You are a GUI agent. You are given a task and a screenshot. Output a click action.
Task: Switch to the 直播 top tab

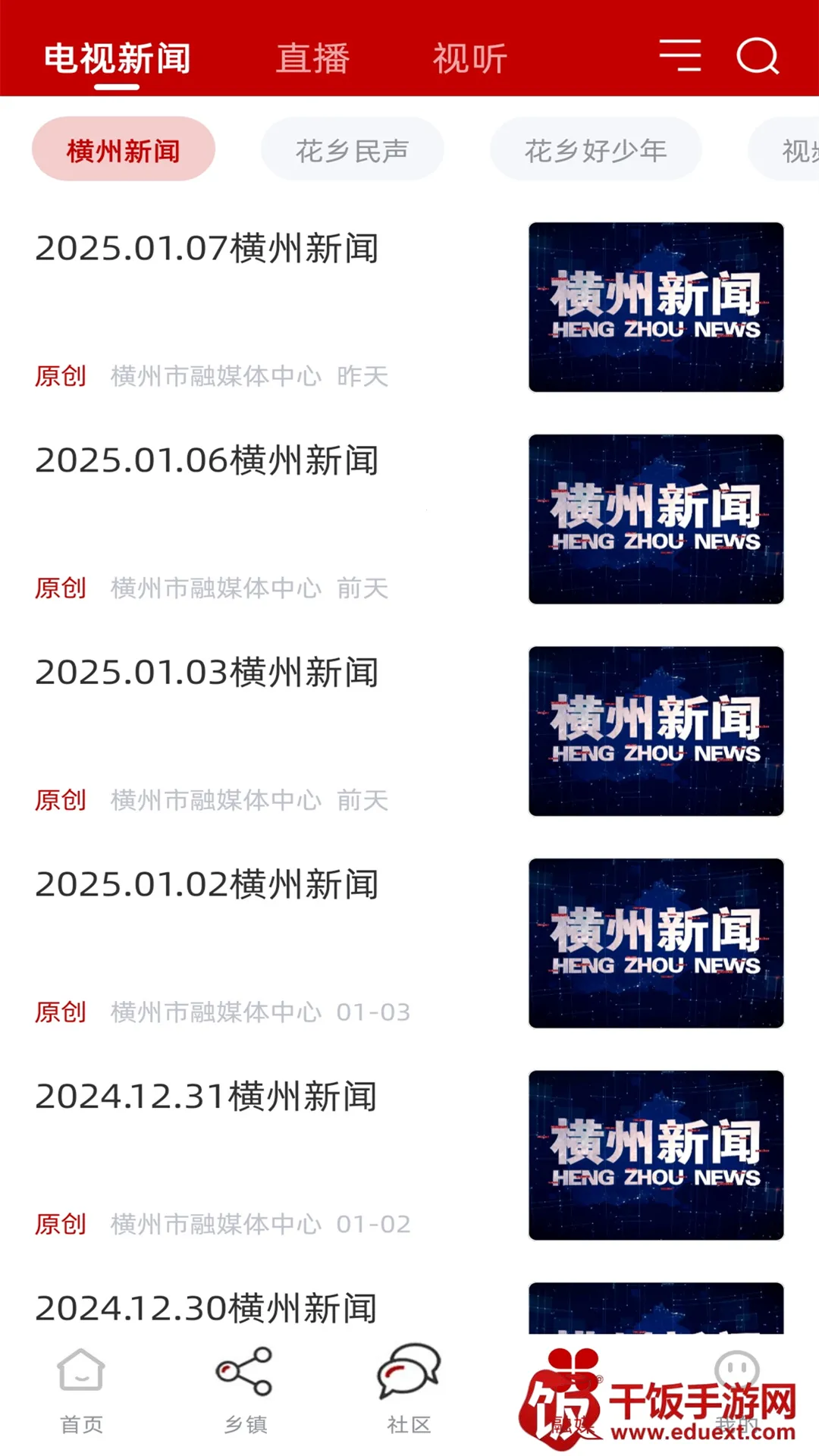(x=312, y=58)
